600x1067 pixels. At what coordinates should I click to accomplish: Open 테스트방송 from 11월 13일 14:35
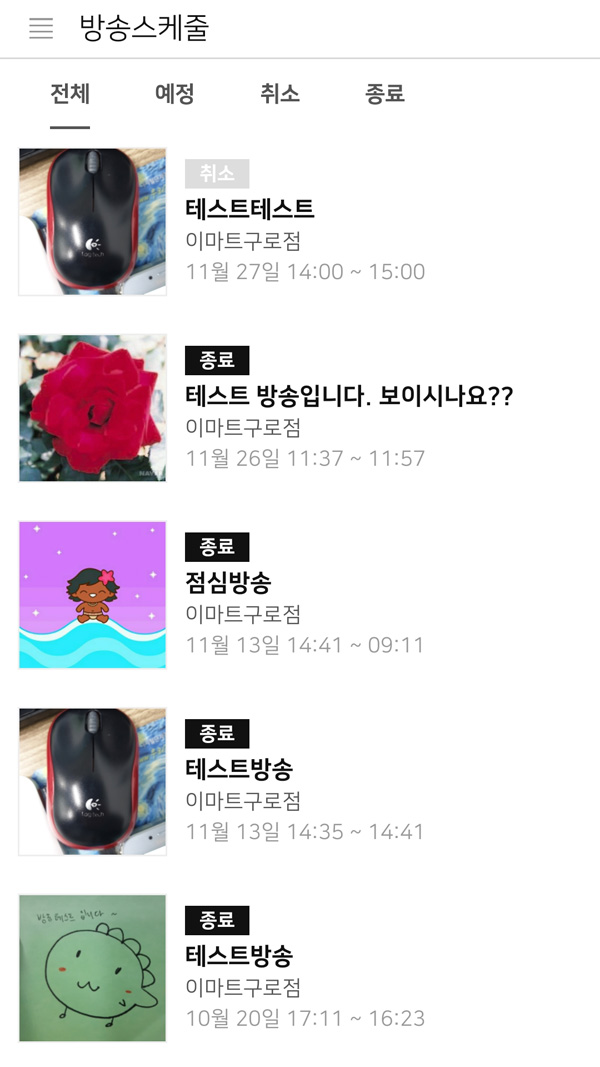(x=239, y=769)
